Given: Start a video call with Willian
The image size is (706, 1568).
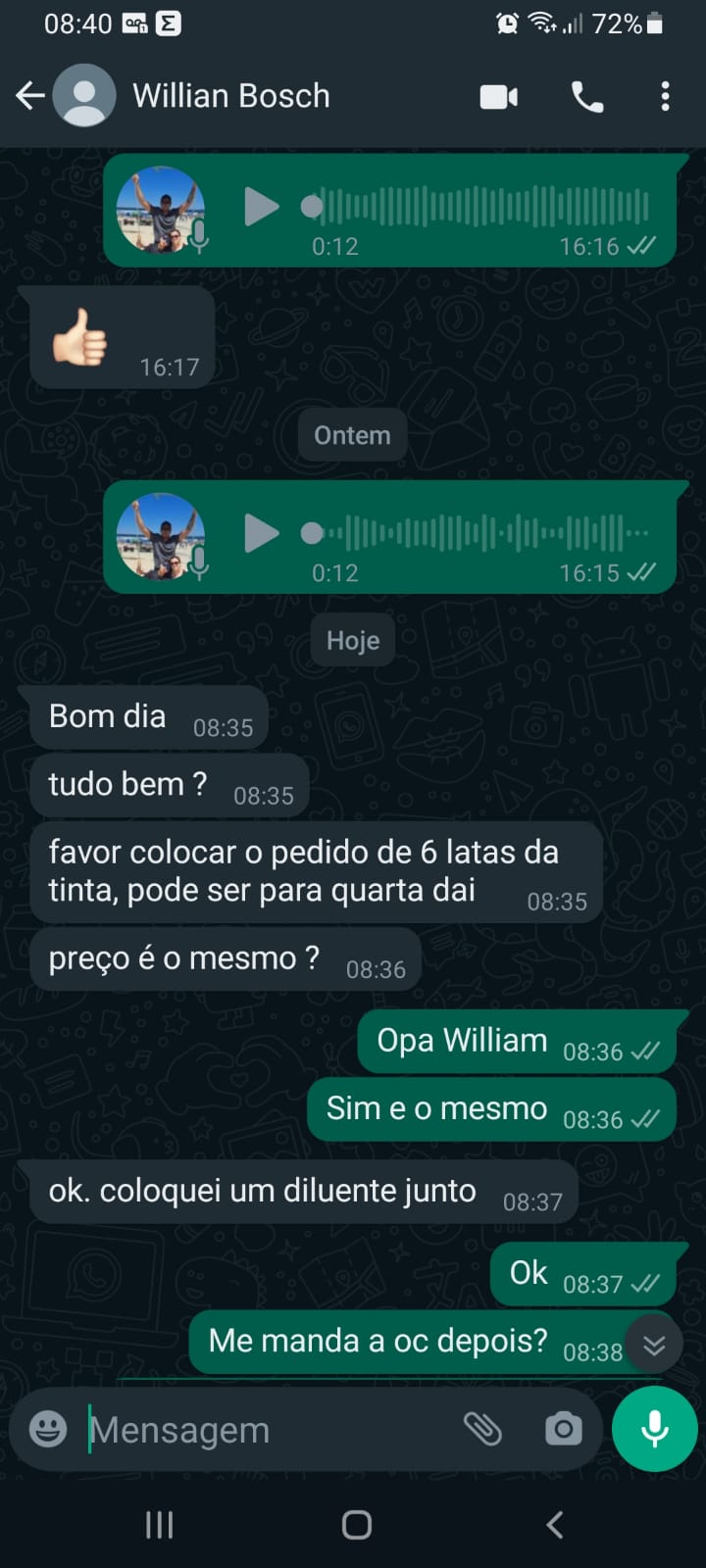Looking at the screenshot, I should tap(498, 97).
